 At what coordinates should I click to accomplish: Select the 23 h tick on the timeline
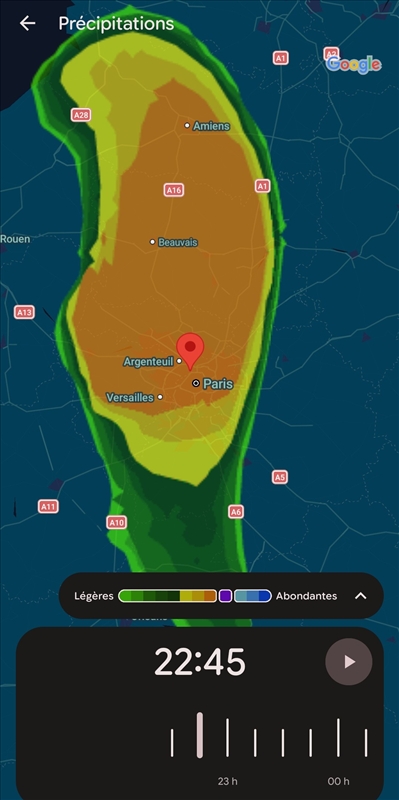click(x=227, y=737)
